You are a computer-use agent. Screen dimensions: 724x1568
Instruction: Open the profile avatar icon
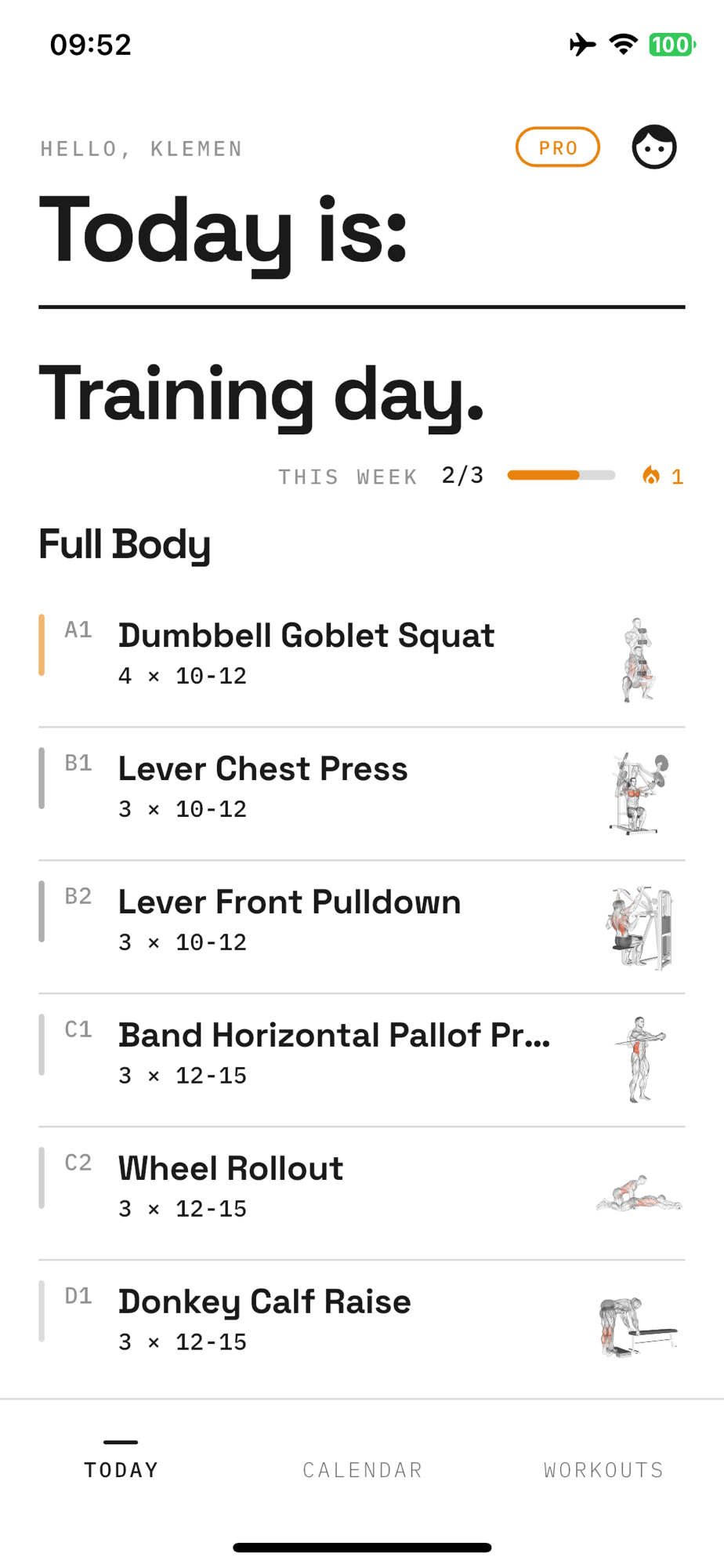pyautogui.click(x=654, y=147)
